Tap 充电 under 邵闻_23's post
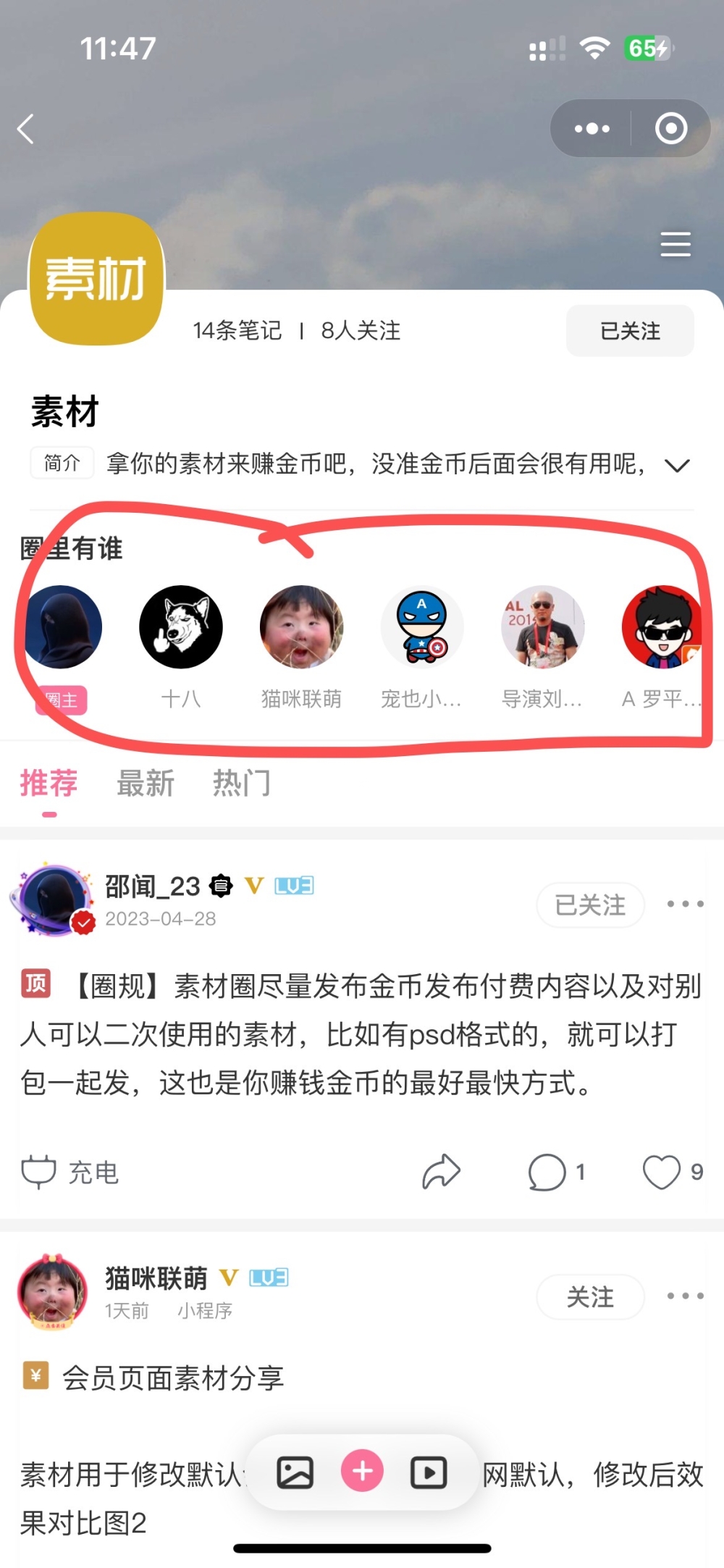This screenshot has height=1568, width=724. point(70,1172)
